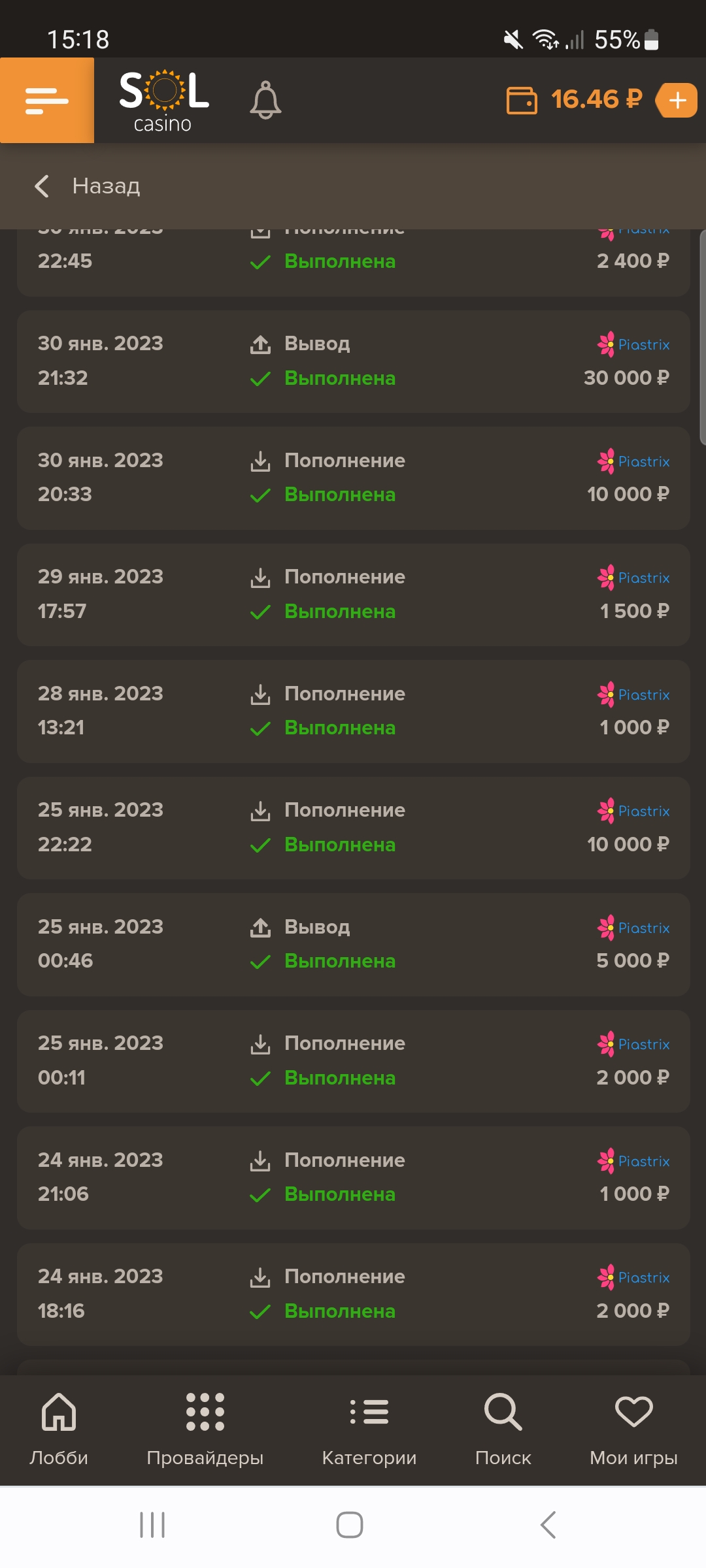Tap the system back navigation button
706x1568 pixels.
coord(548,1525)
